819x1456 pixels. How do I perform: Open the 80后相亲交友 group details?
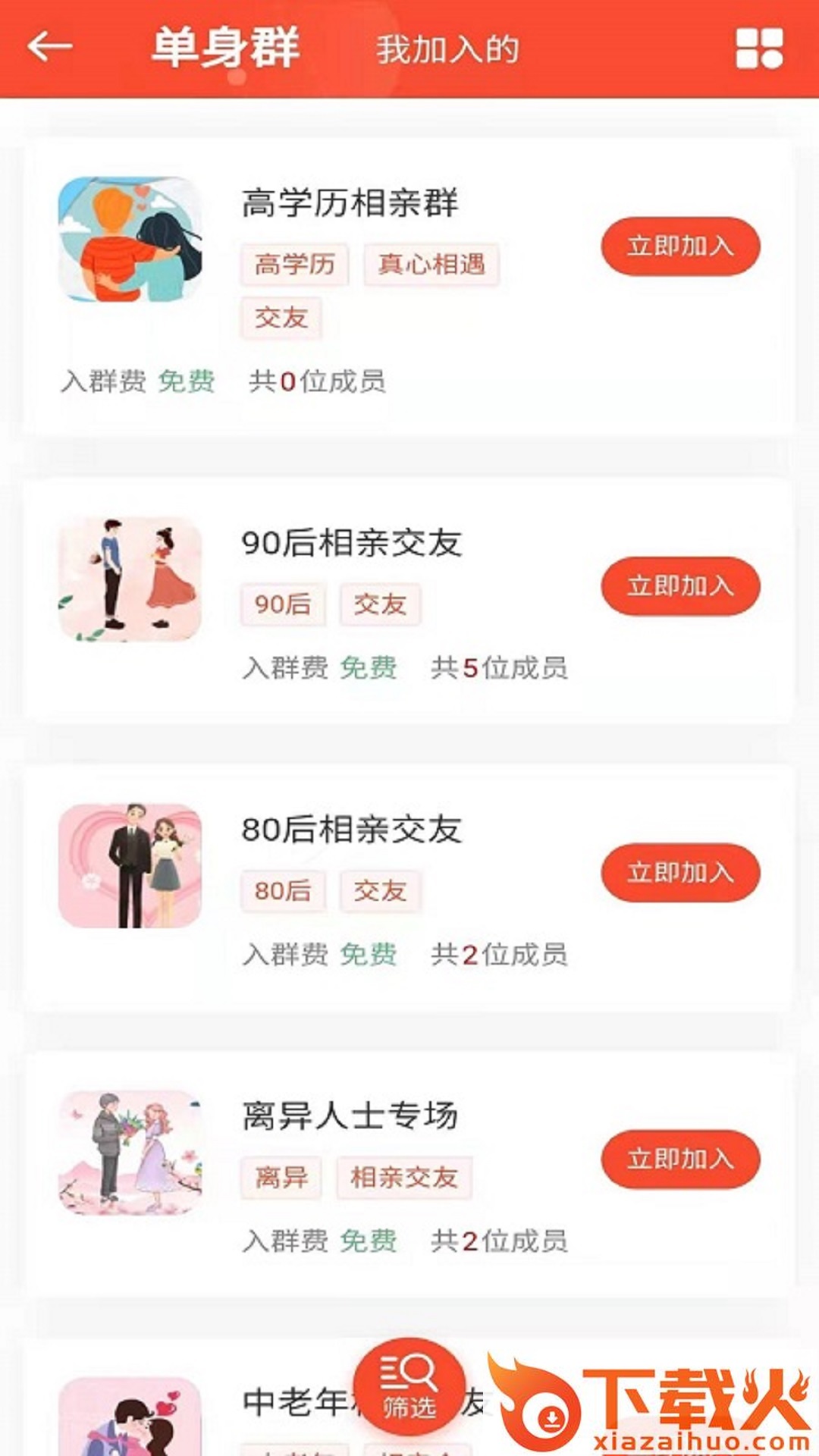pos(351,830)
